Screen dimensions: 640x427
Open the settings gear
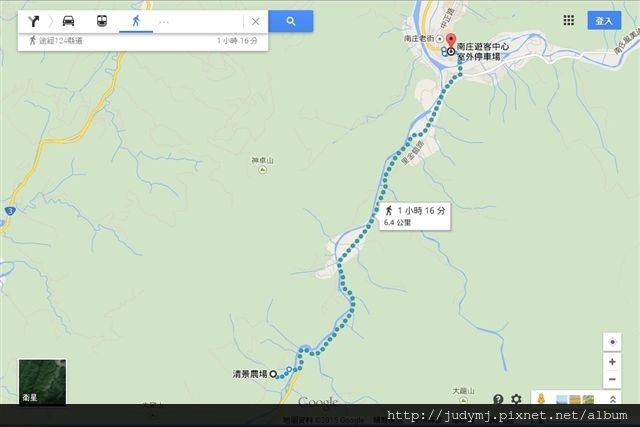pos(516,399)
